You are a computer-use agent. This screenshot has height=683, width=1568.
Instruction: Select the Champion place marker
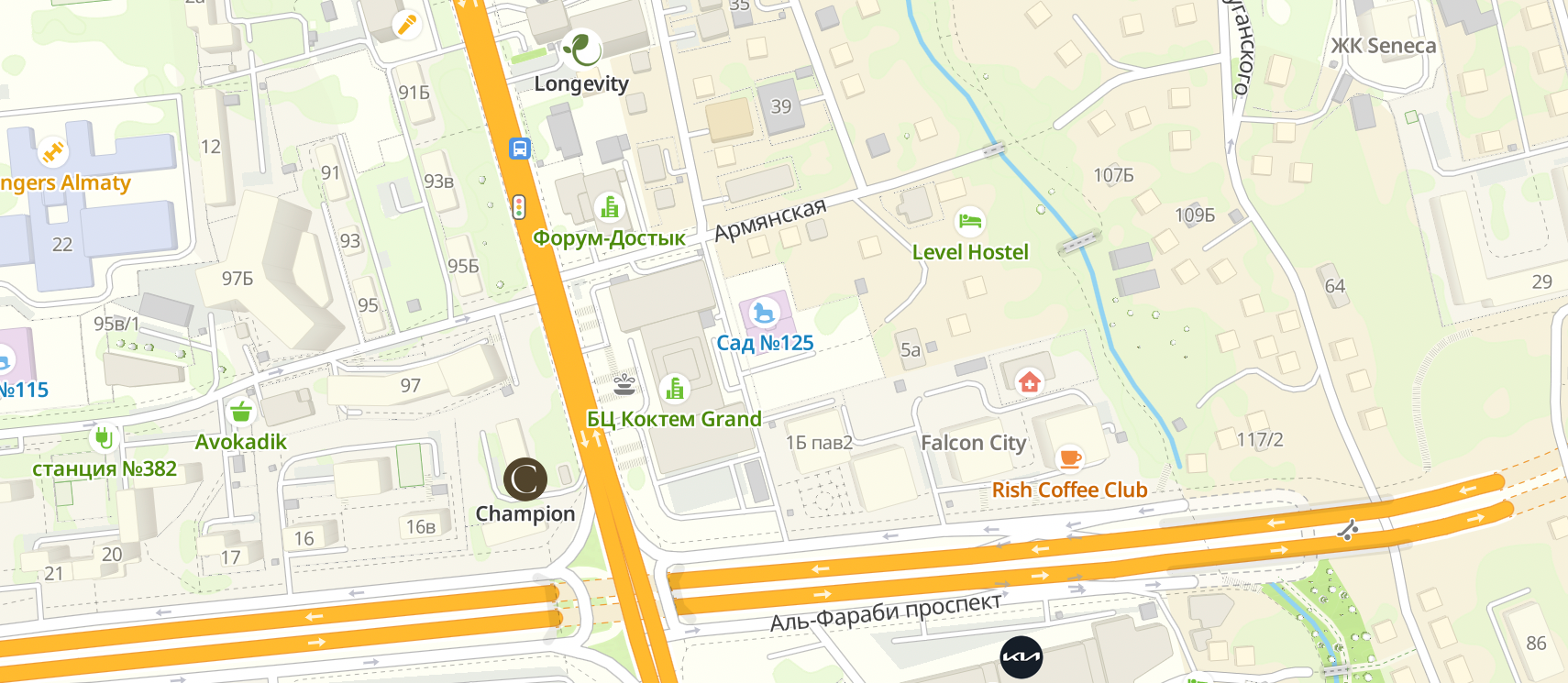(x=525, y=479)
